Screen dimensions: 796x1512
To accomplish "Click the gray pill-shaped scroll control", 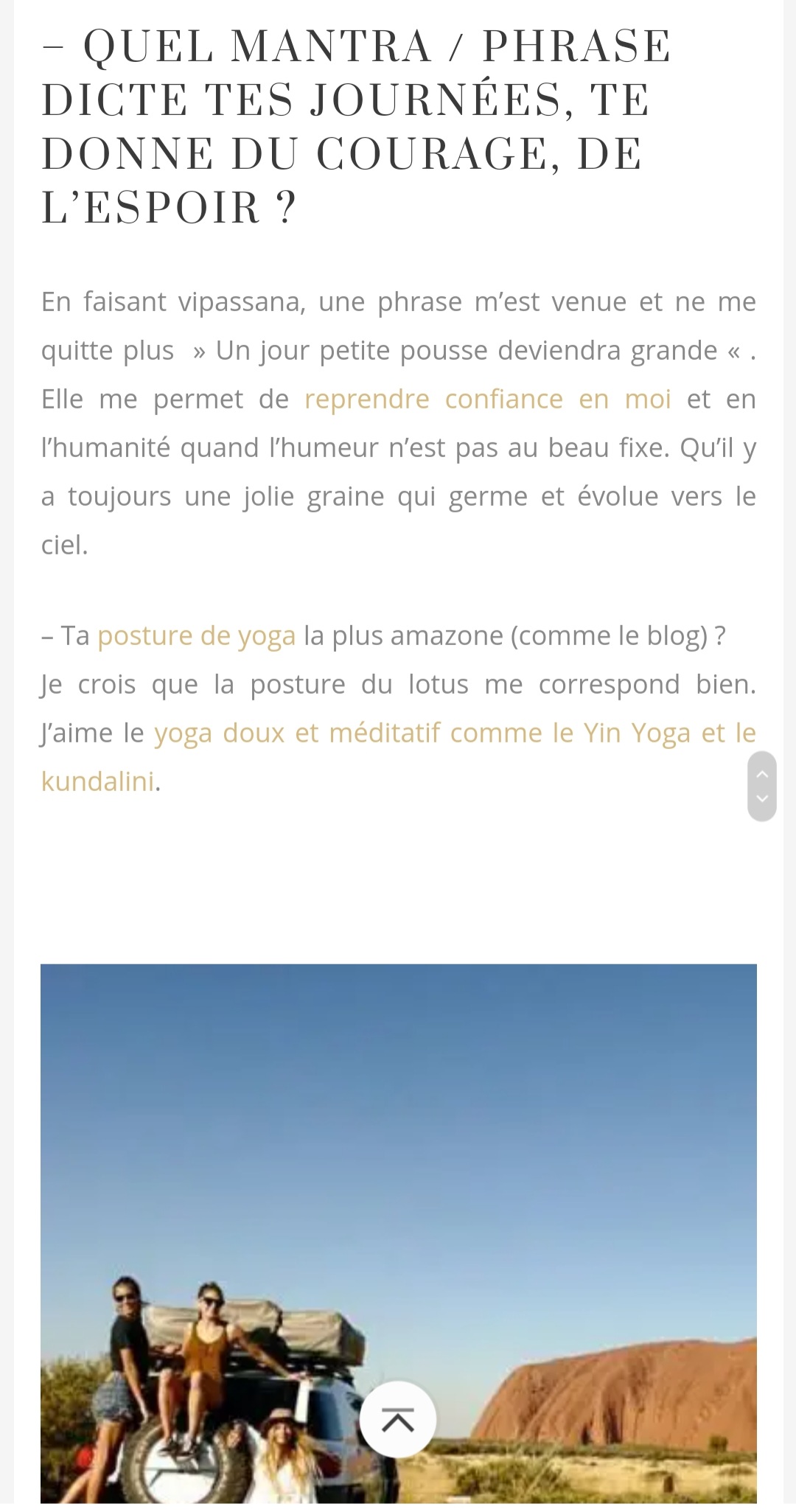I will 763,786.
